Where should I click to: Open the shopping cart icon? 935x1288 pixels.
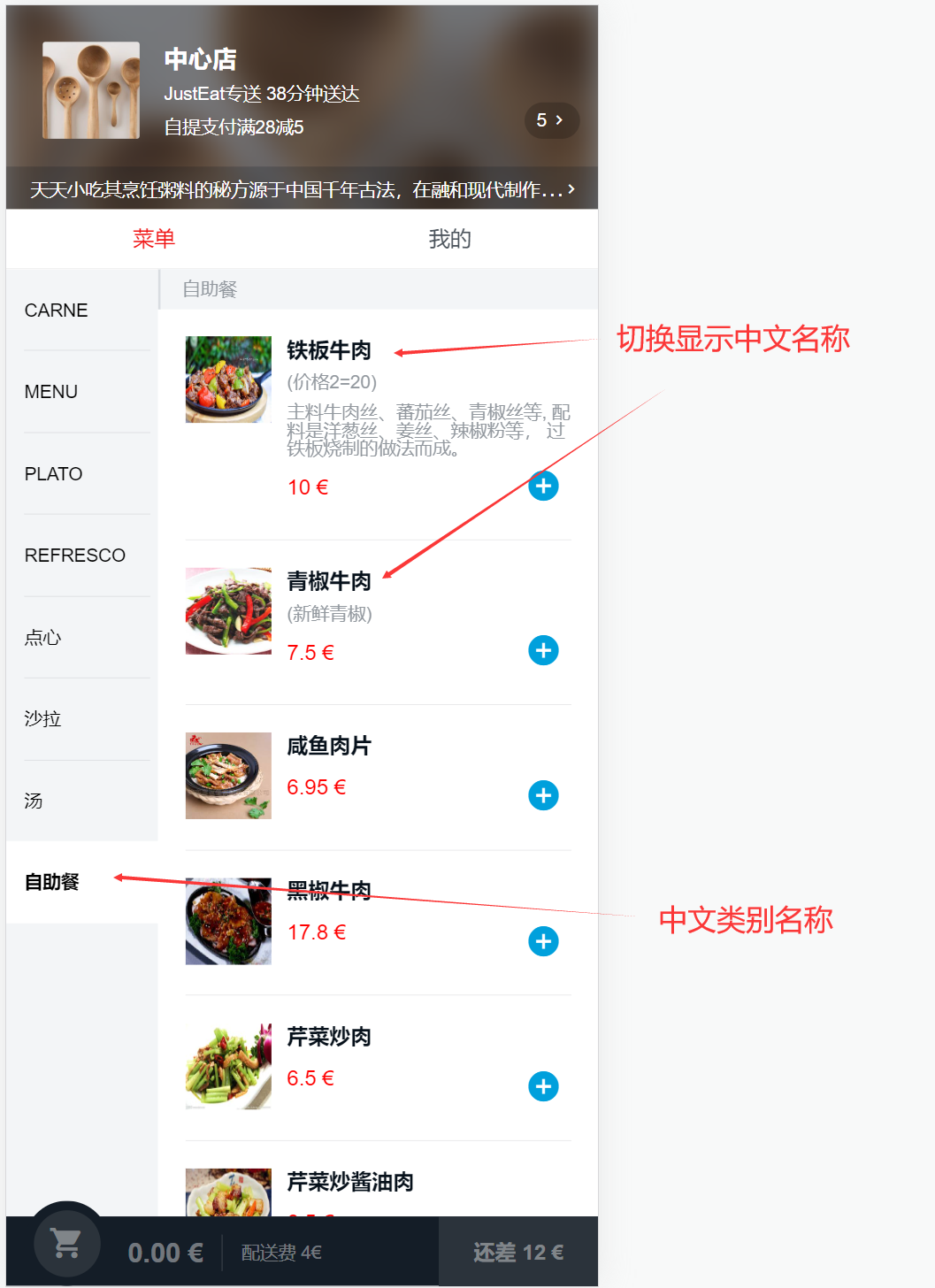click(x=66, y=1244)
